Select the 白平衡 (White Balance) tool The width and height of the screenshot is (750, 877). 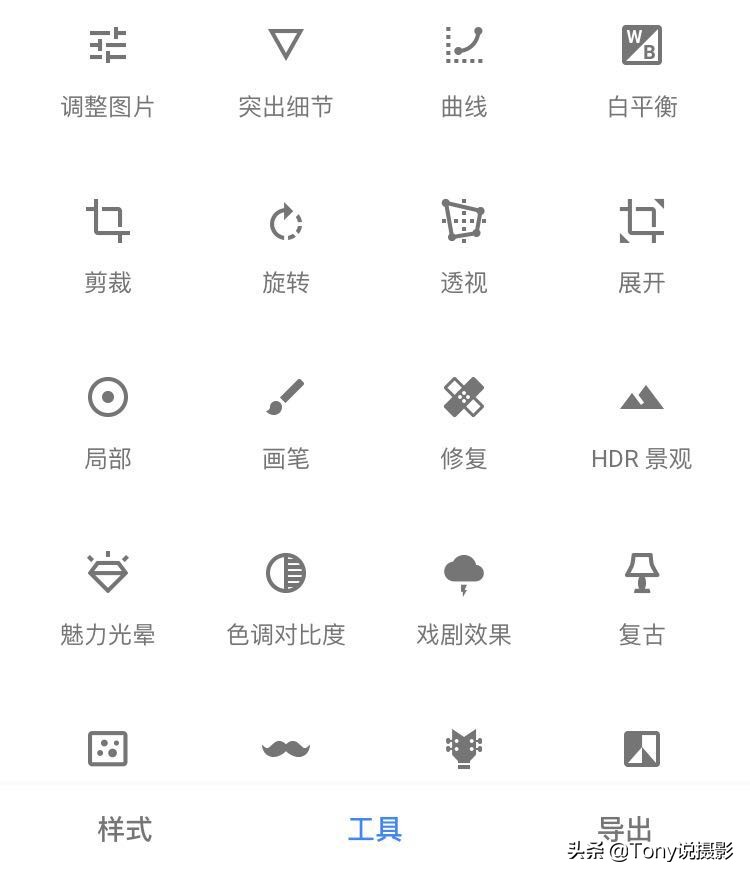coord(641,67)
